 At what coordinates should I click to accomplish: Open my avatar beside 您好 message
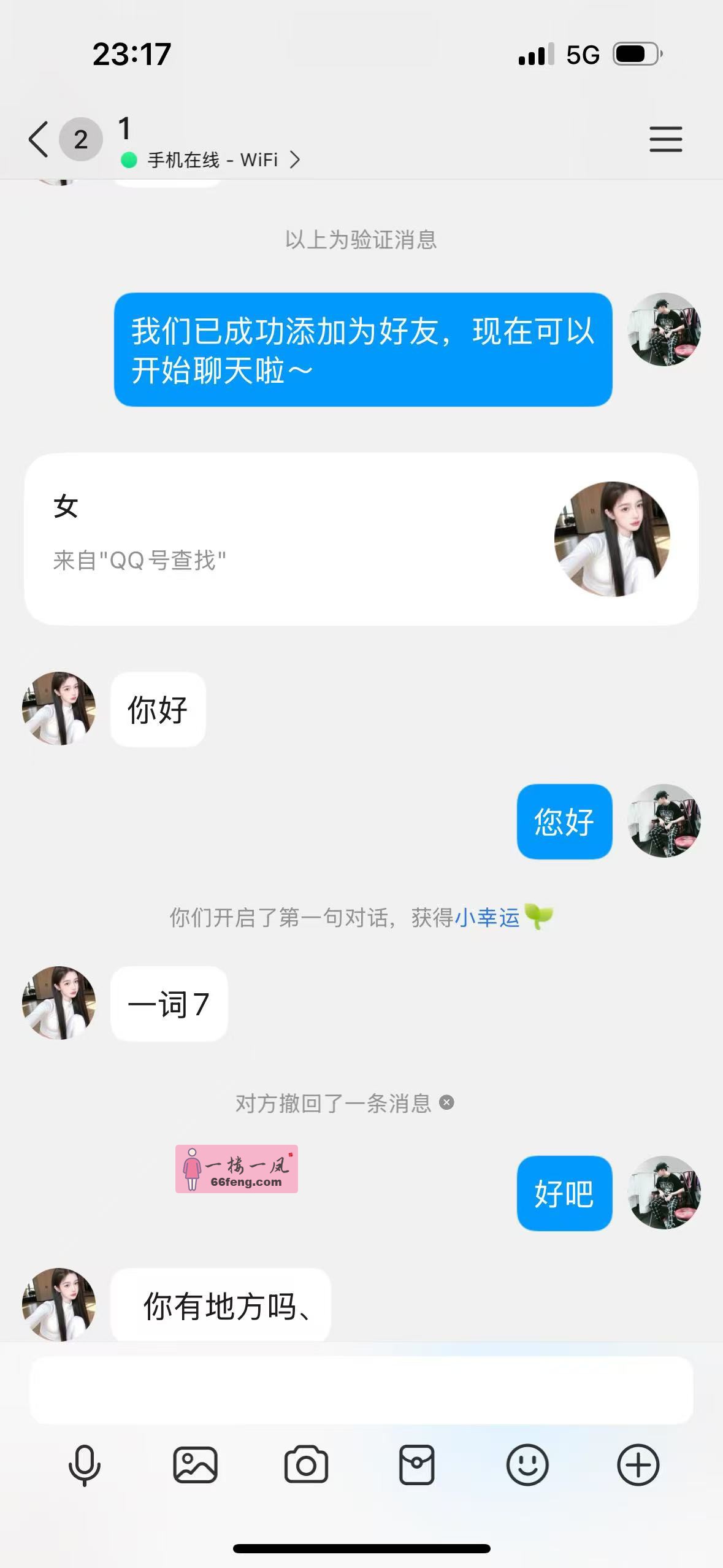click(x=664, y=821)
